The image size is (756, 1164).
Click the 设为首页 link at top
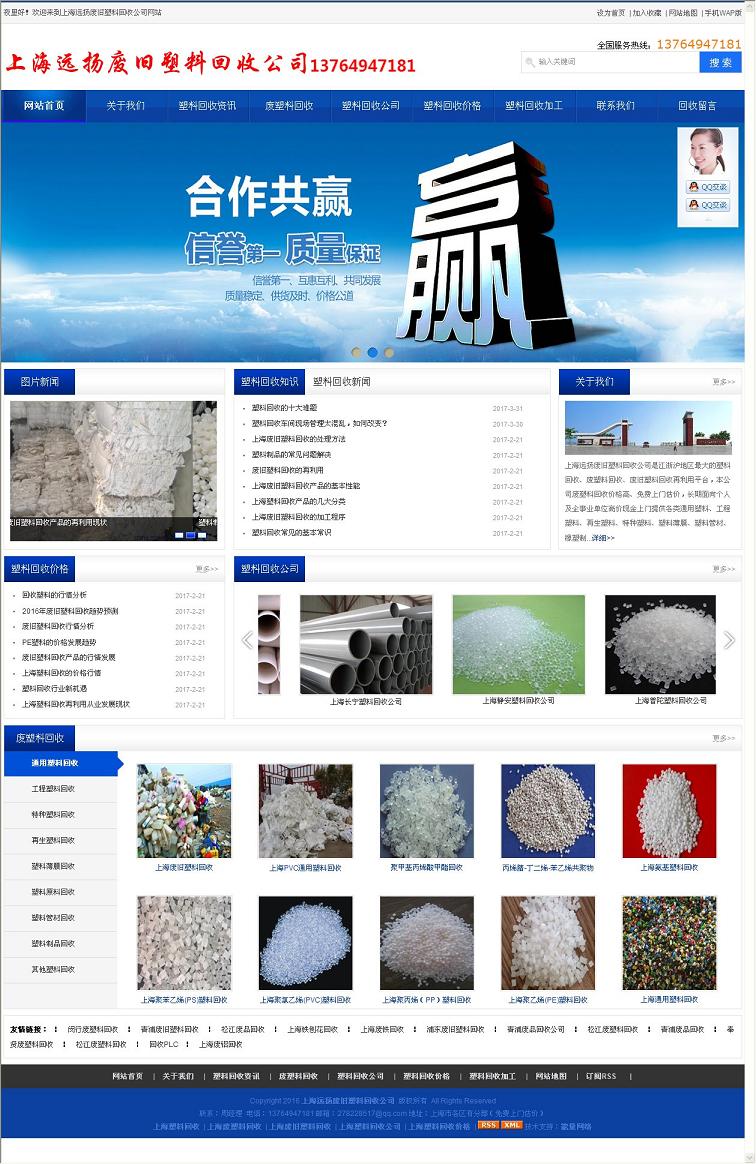pyautogui.click(x=611, y=13)
